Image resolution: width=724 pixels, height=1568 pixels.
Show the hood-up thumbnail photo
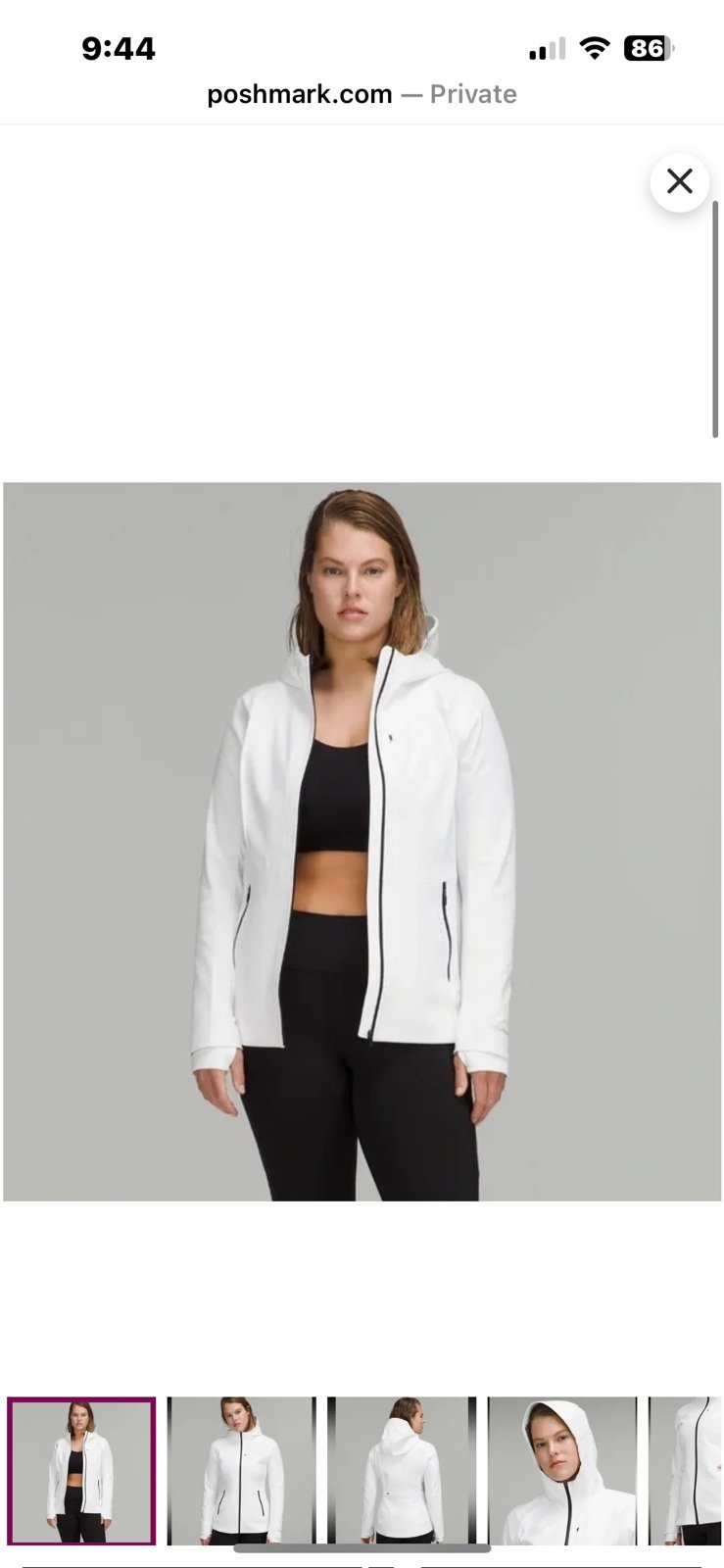click(x=562, y=1471)
